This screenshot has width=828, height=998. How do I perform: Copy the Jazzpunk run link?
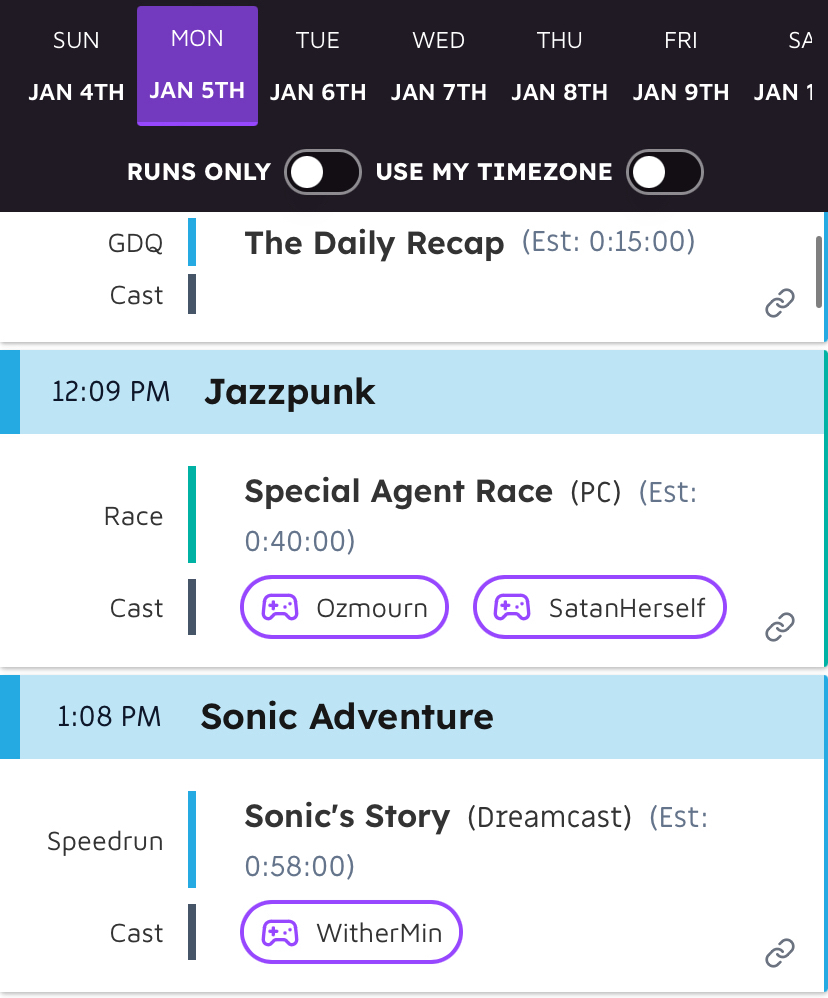(779, 627)
